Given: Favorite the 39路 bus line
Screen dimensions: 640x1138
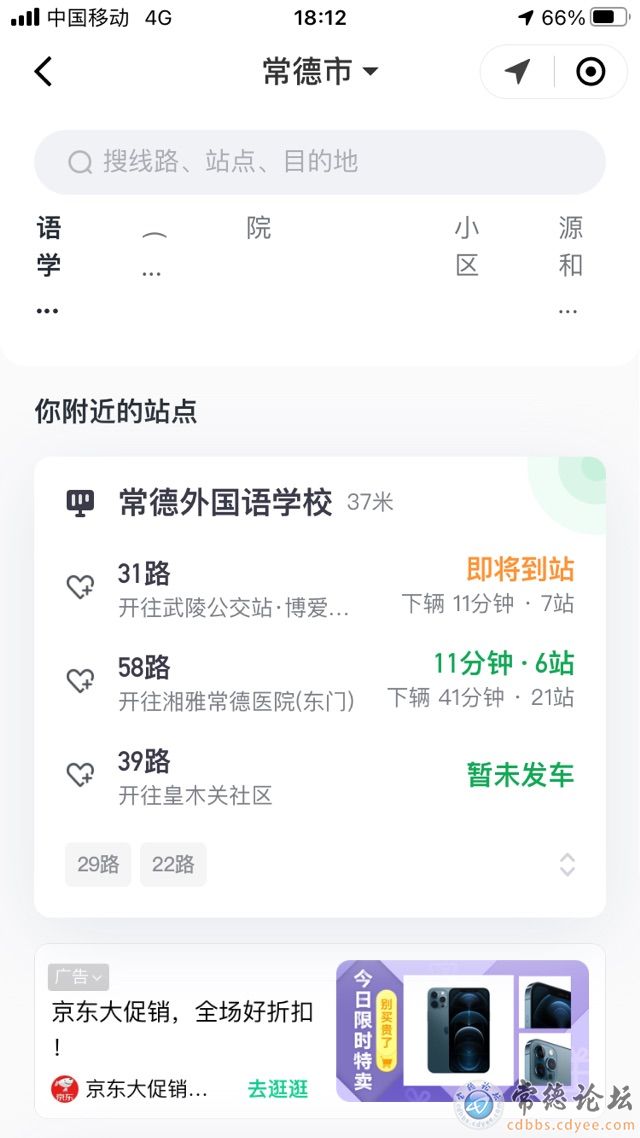Looking at the screenshot, I should click(80, 775).
